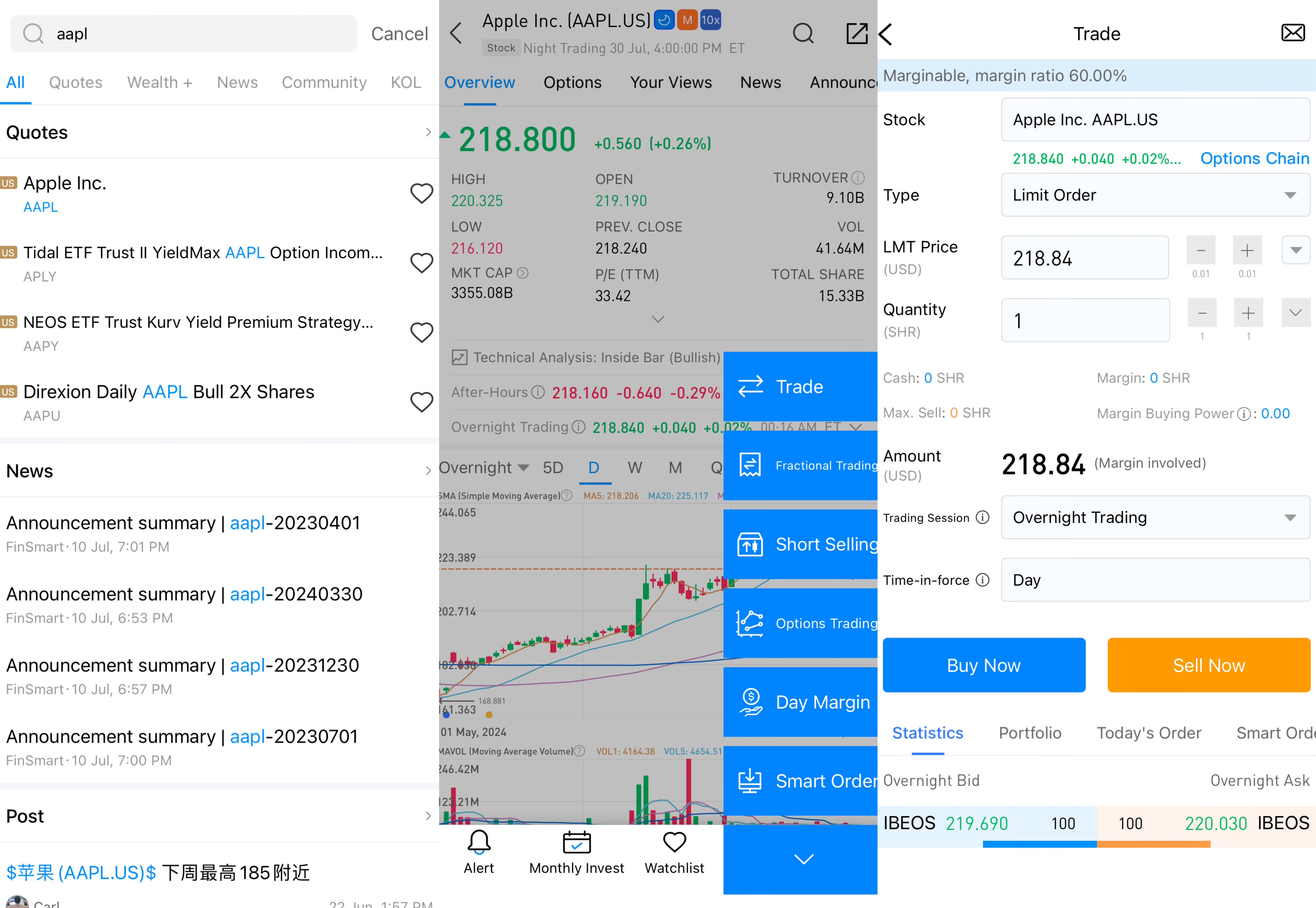The image size is (1316, 908).
Task: Cancel the aapl search
Action: (x=399, y=34)
